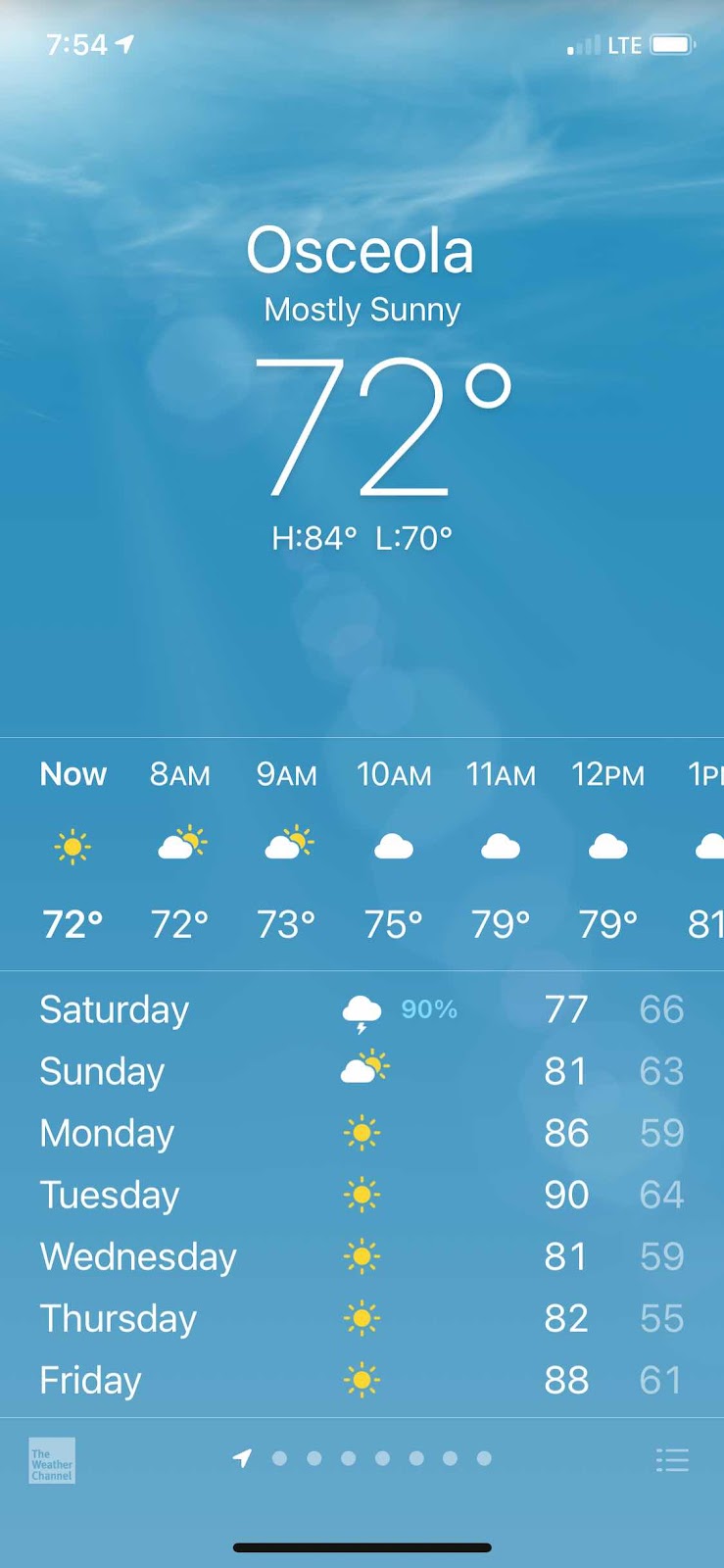This screenshot has width=724, height=1568.
Task: Open the city list menu
Action: pos(672,1460)
